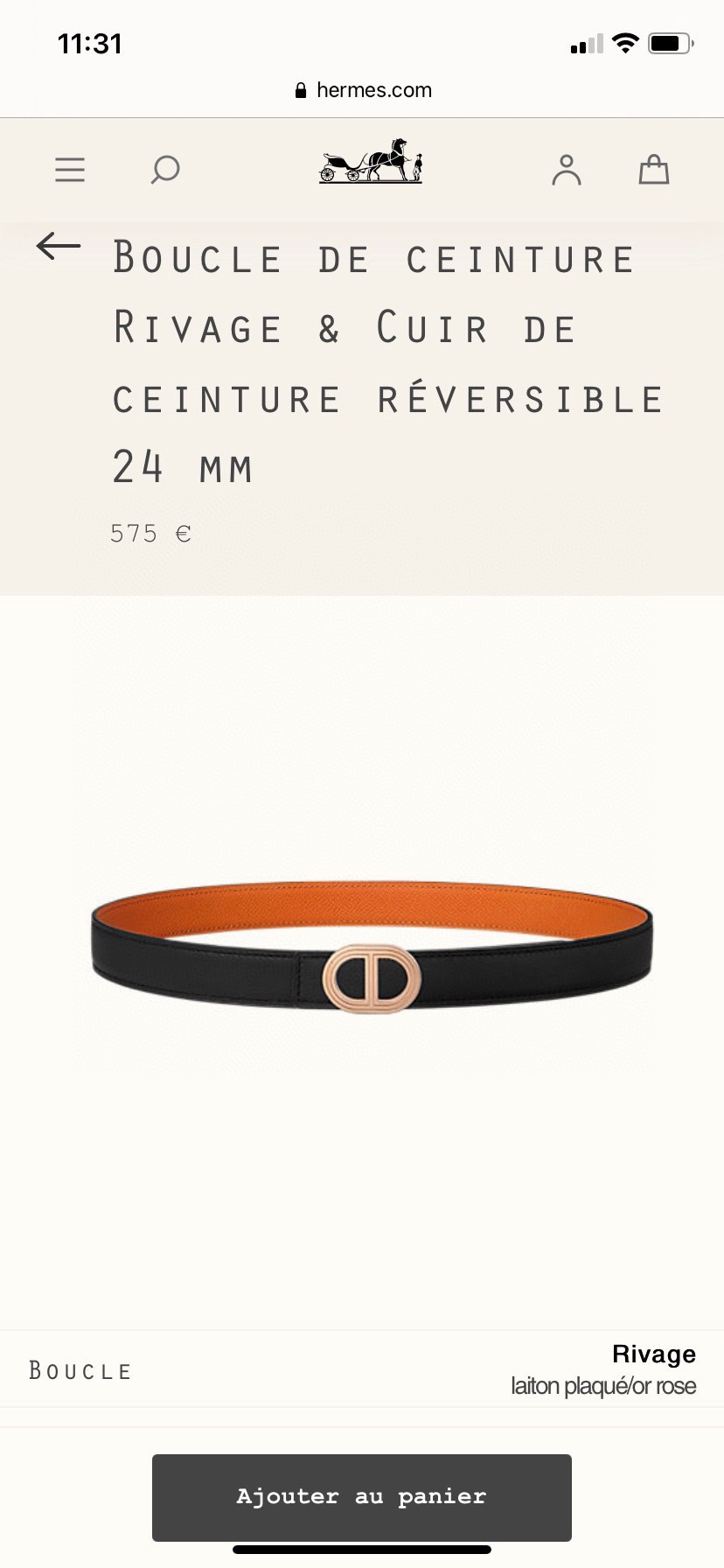Click the search magnifier icon
This screenshot has width=724, height=1568.
pyautogui.click(x=166, y=171)
